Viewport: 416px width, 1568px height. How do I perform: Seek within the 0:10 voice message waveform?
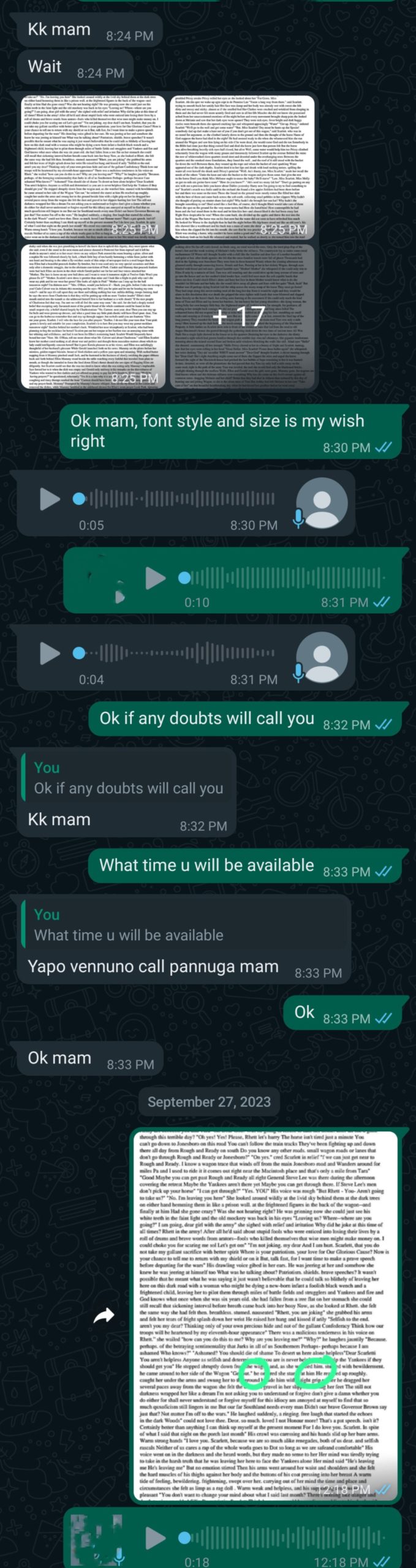[288, 577]
